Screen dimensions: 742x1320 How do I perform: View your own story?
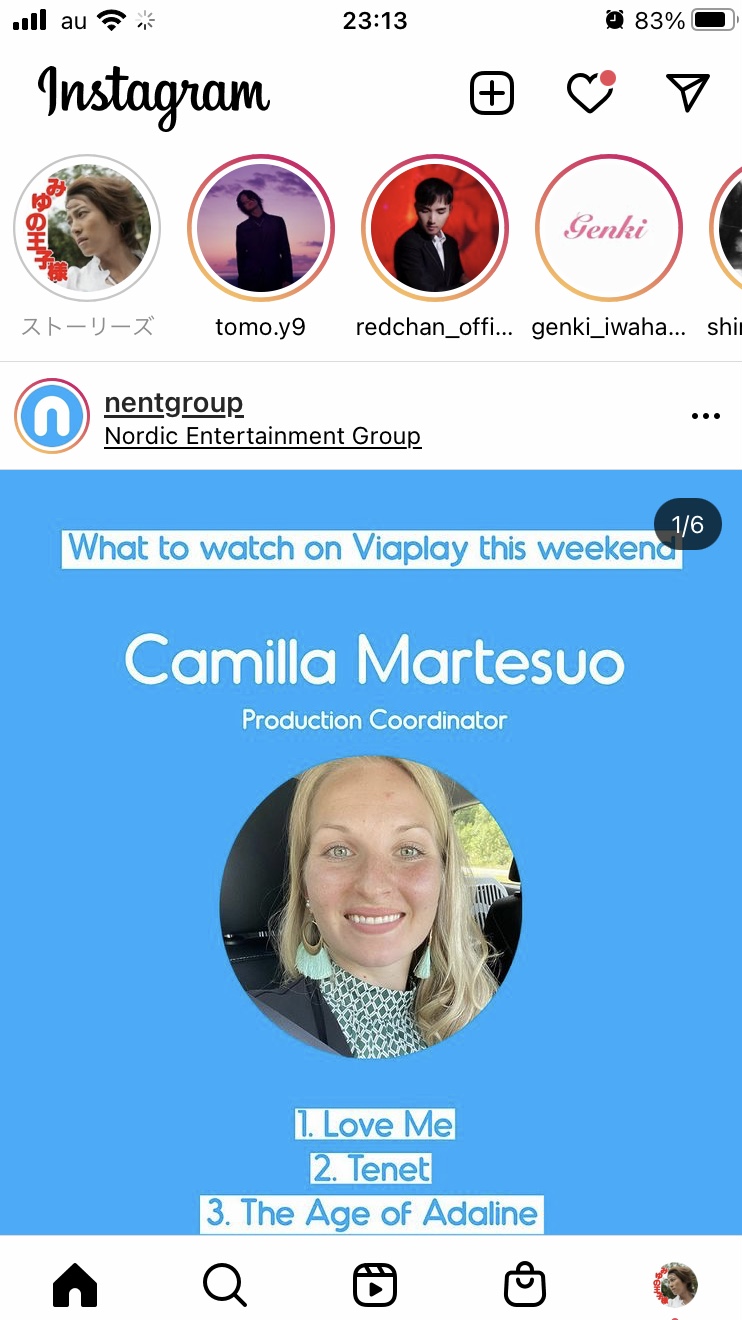click(x=86, y=228)
